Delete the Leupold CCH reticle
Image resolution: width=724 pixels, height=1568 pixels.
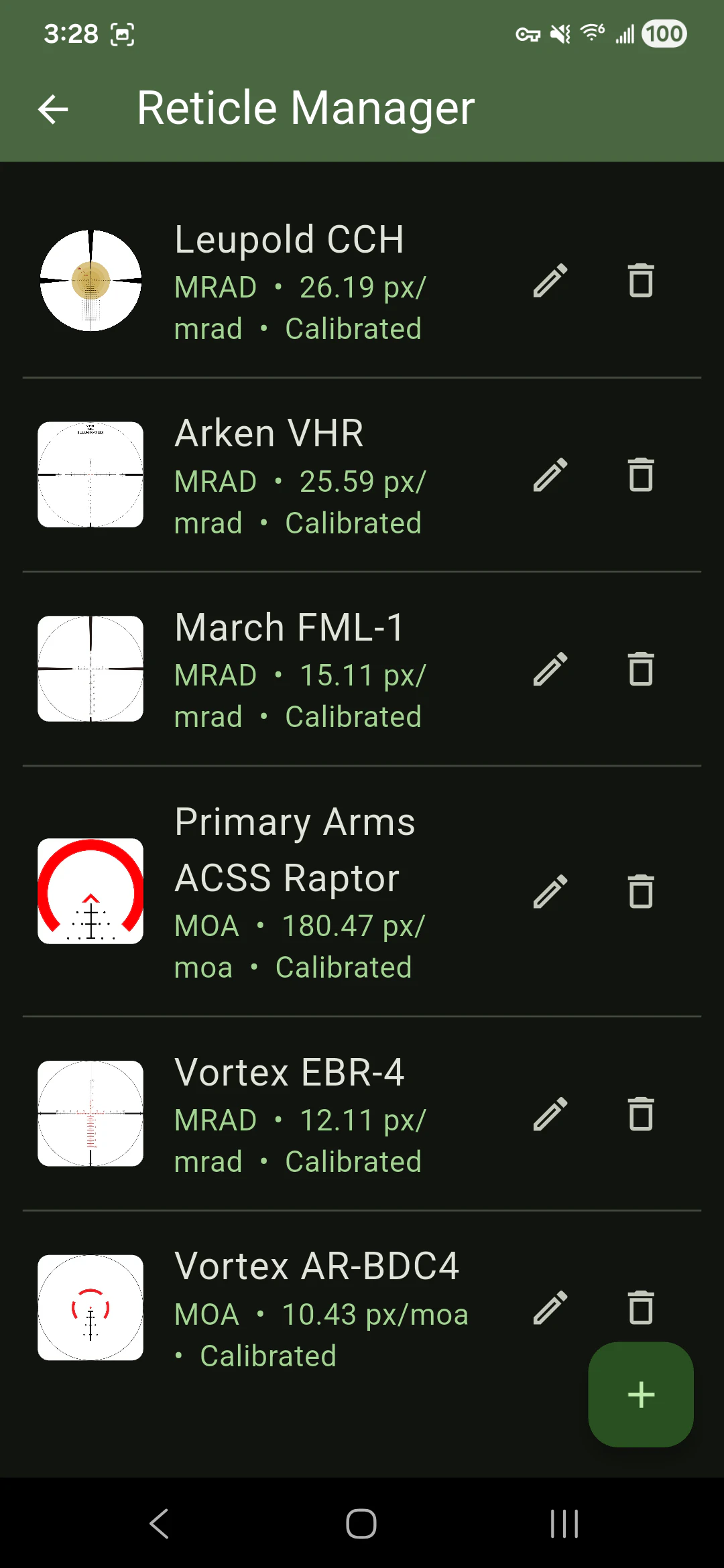(641, 281)
